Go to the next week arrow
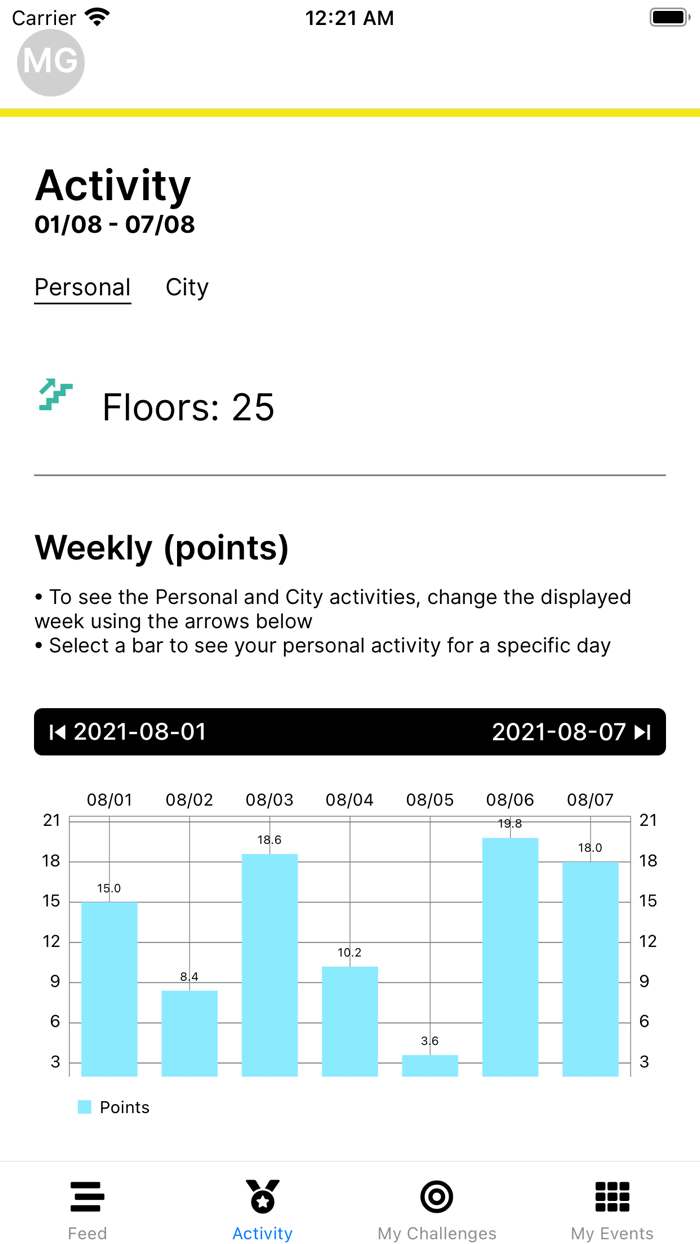 (642, 732)
